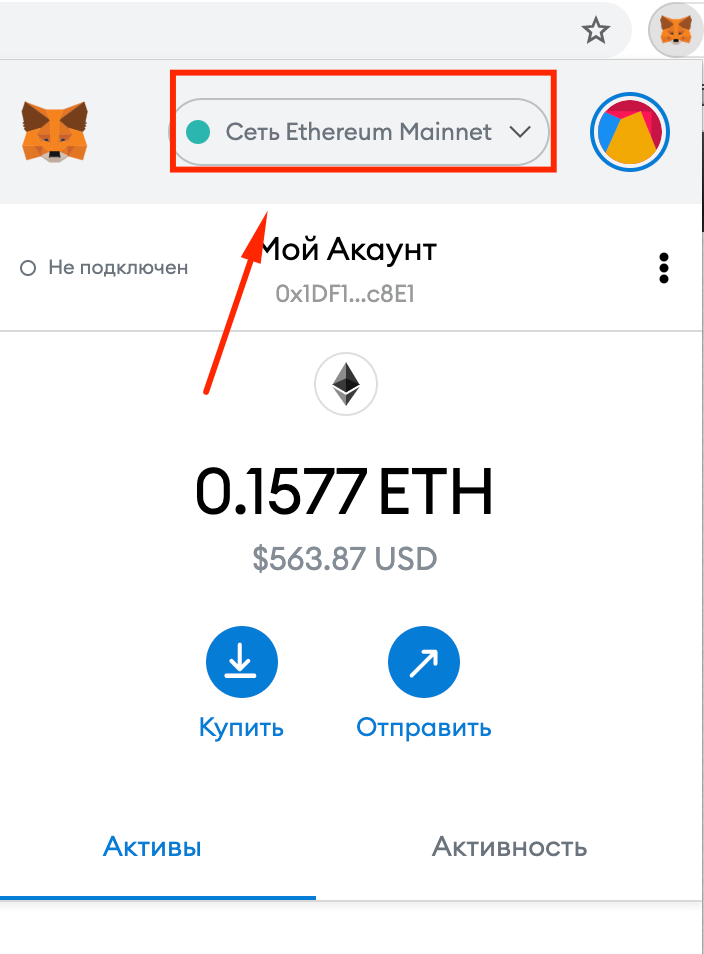The height and width of the screenshot is (954, 704).
Task: Switch to the Активность tab
Action: [x=509, y=847]
